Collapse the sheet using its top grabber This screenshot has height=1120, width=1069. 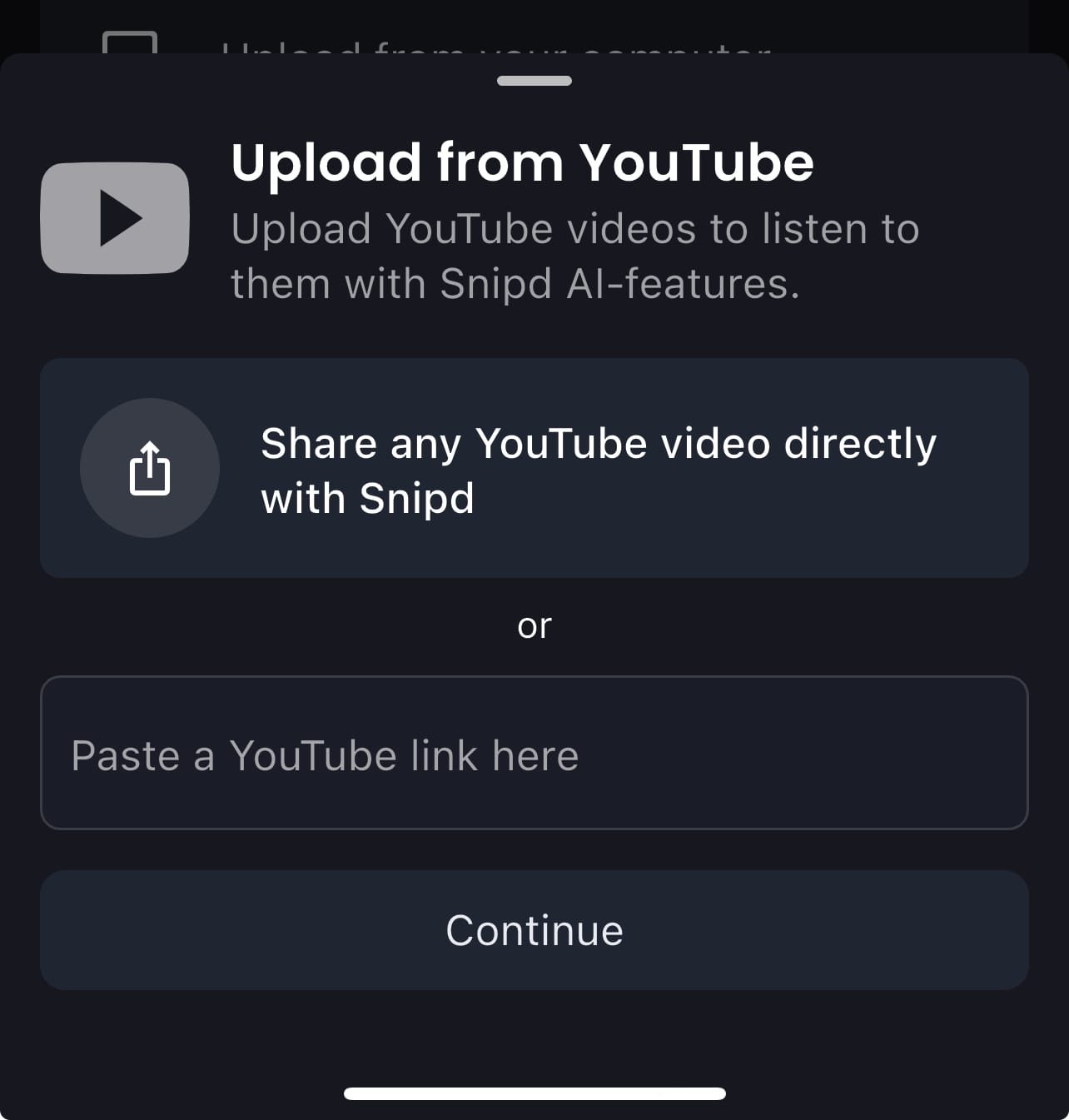[x=534, y=82]
